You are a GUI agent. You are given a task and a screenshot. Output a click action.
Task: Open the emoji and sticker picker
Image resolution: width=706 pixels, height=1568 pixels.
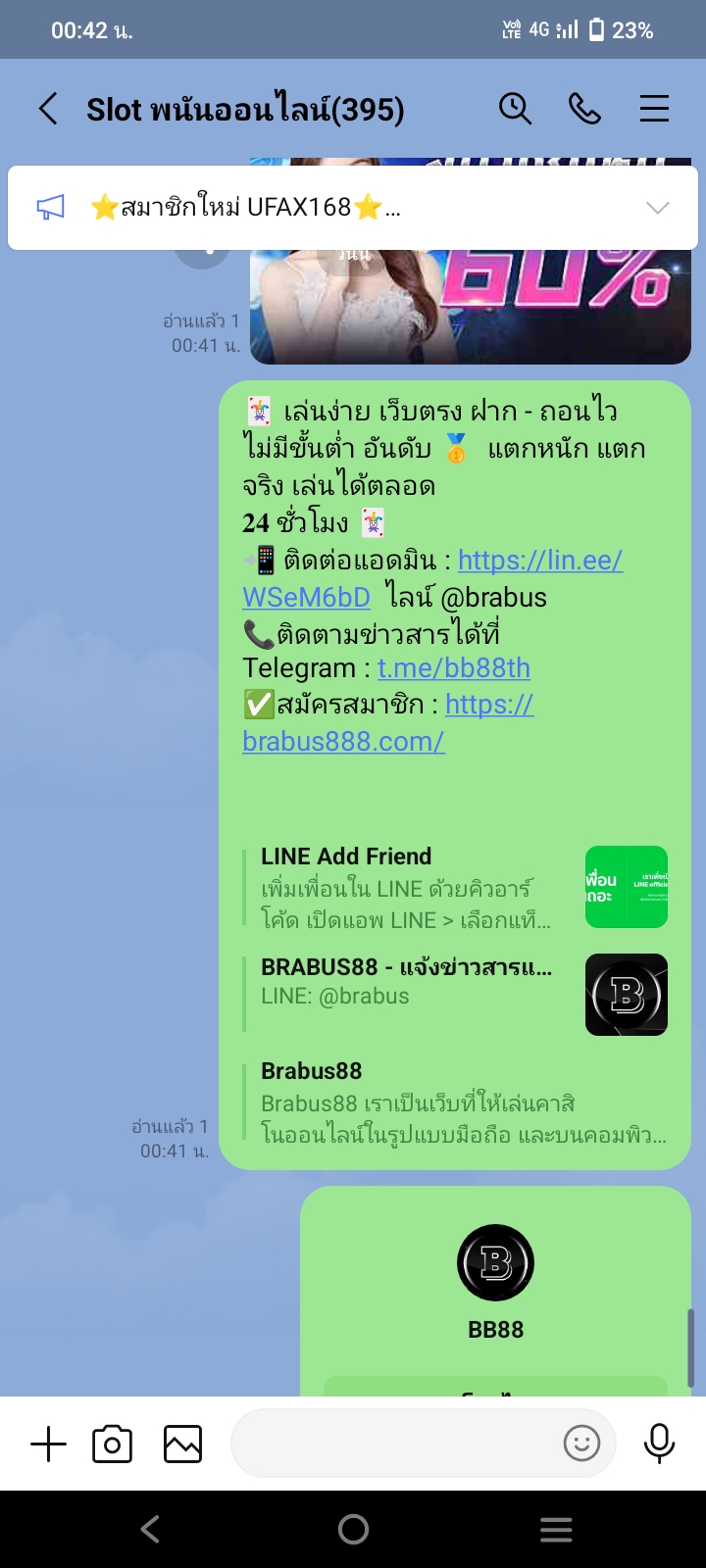[x=581, y=1444]
